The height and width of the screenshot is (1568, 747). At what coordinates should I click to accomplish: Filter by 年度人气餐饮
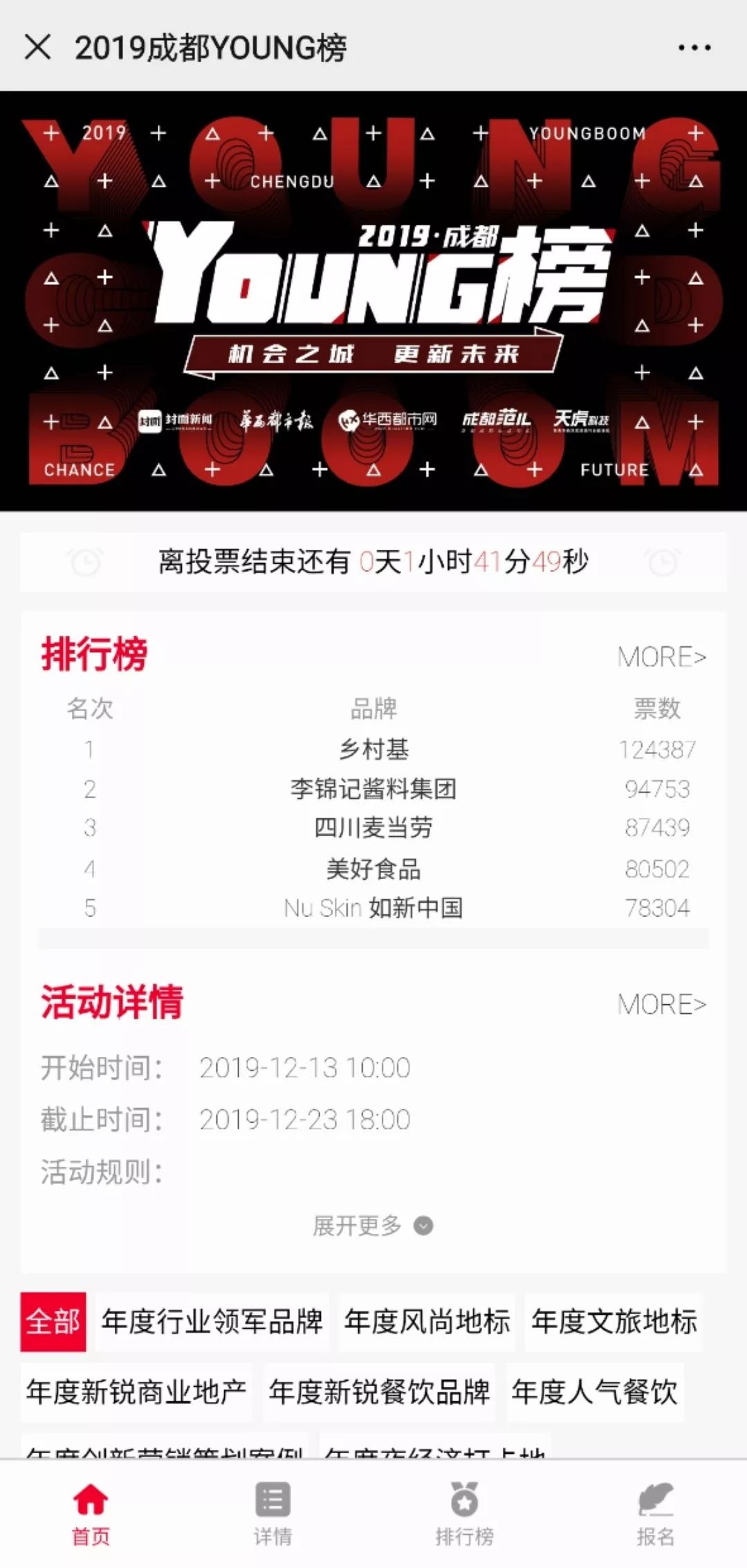click(x=595, y=1392)
